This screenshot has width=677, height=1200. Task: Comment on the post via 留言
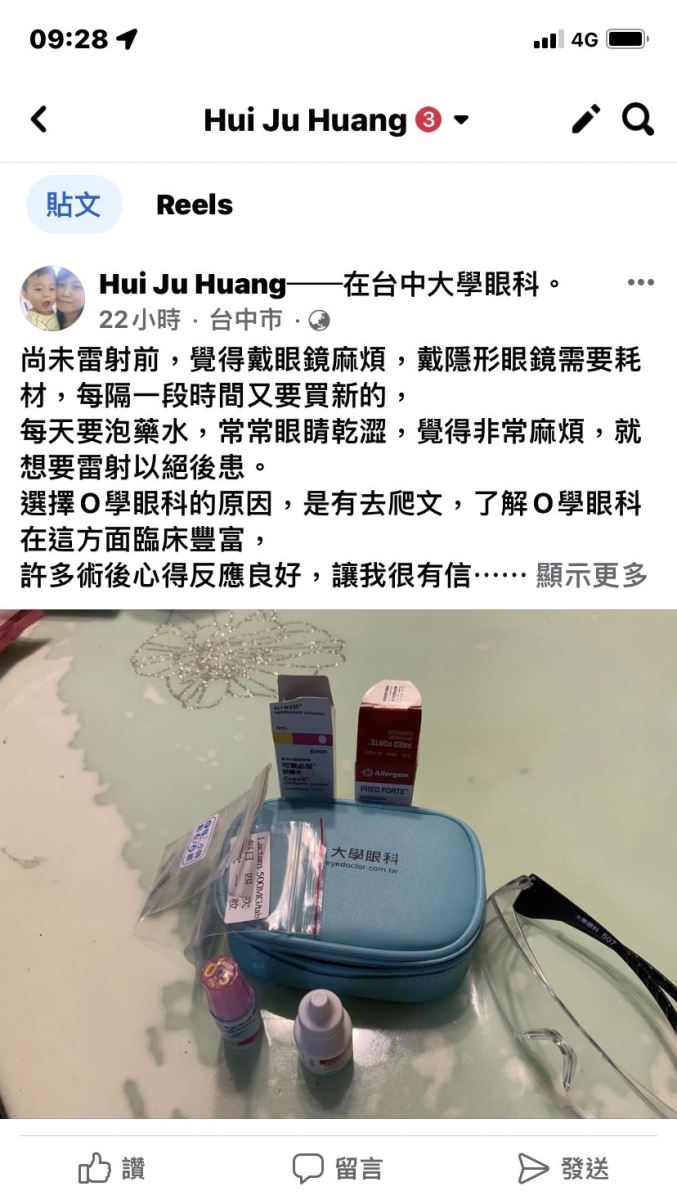337,1167
